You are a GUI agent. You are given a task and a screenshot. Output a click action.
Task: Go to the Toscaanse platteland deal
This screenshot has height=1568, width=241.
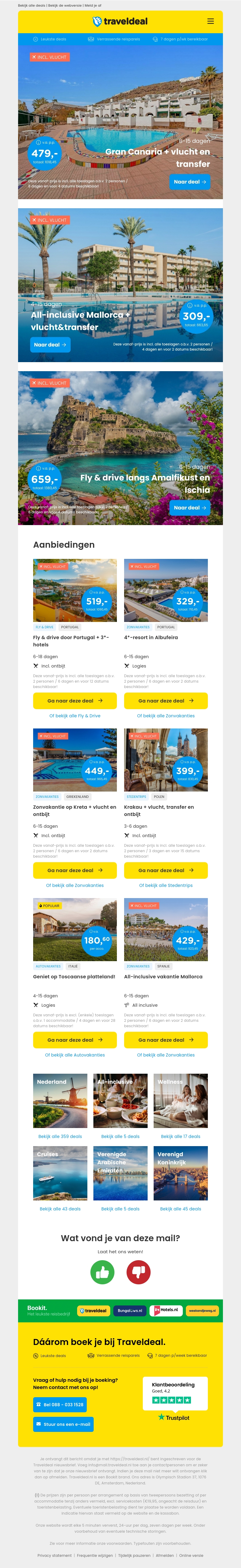coord(75,1040)
